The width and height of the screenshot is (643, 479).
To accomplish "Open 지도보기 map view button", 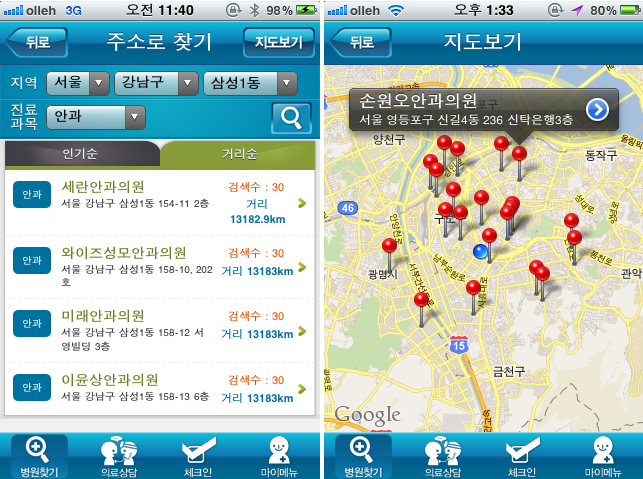I will point(279,43).
